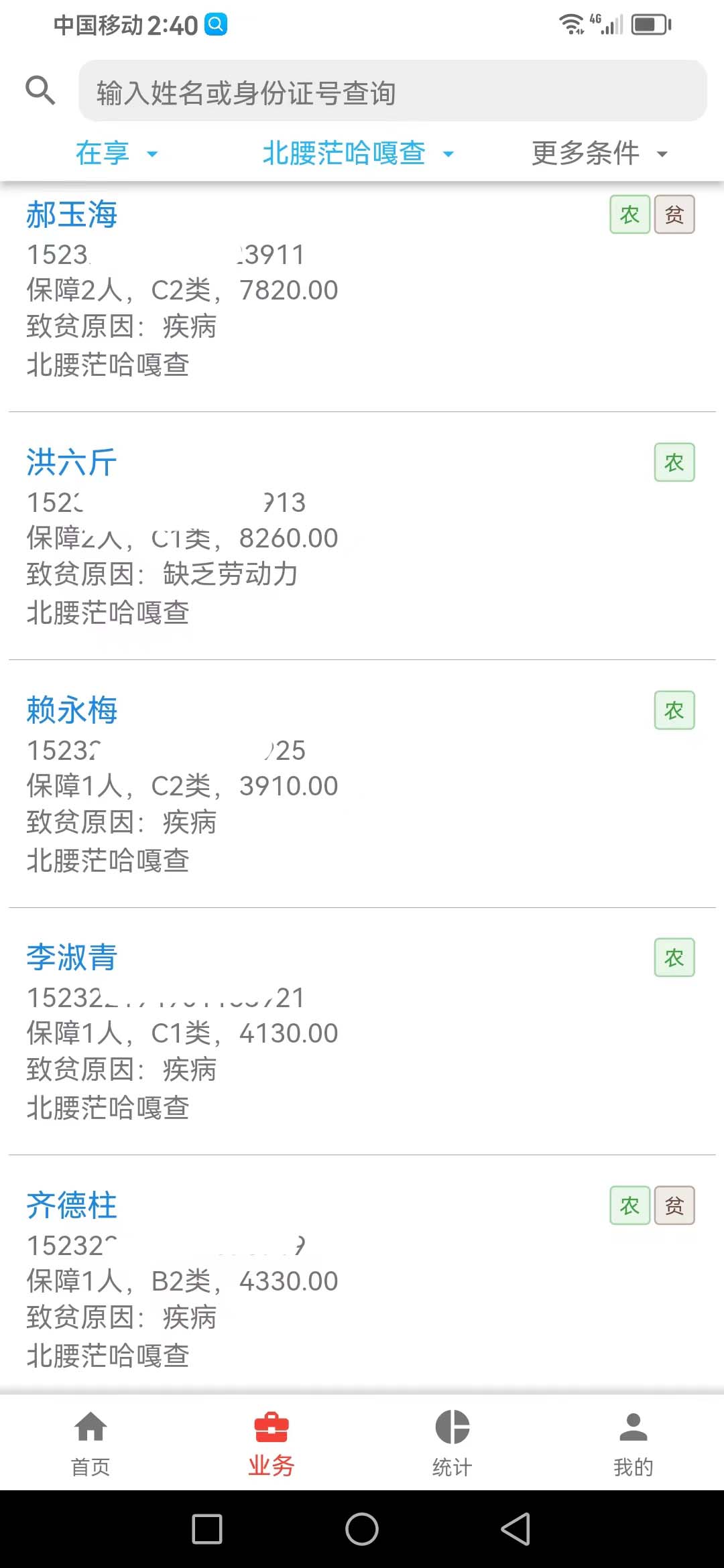Switch to the 业务 tab

271,1443
